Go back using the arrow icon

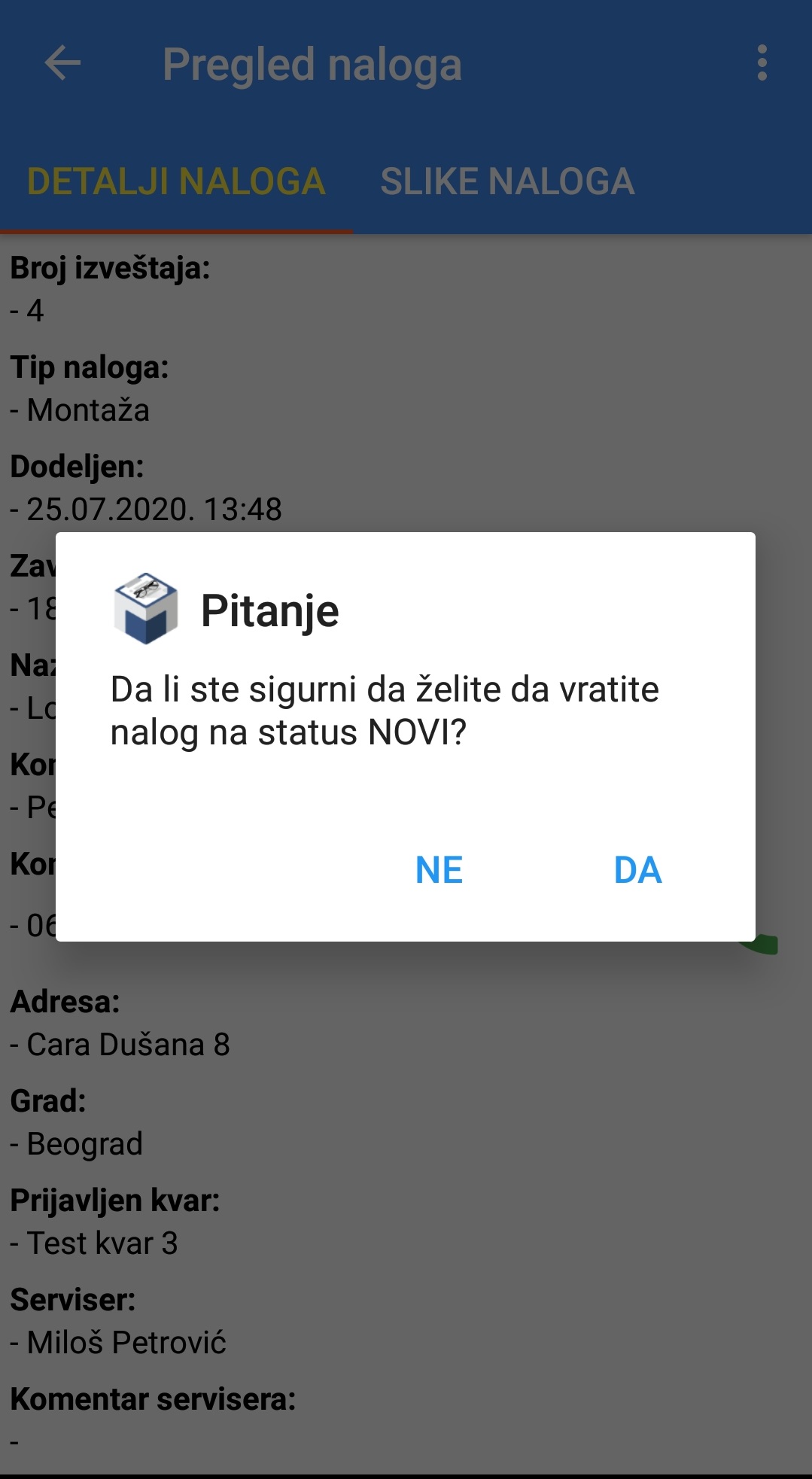click(x=62, y=62)
